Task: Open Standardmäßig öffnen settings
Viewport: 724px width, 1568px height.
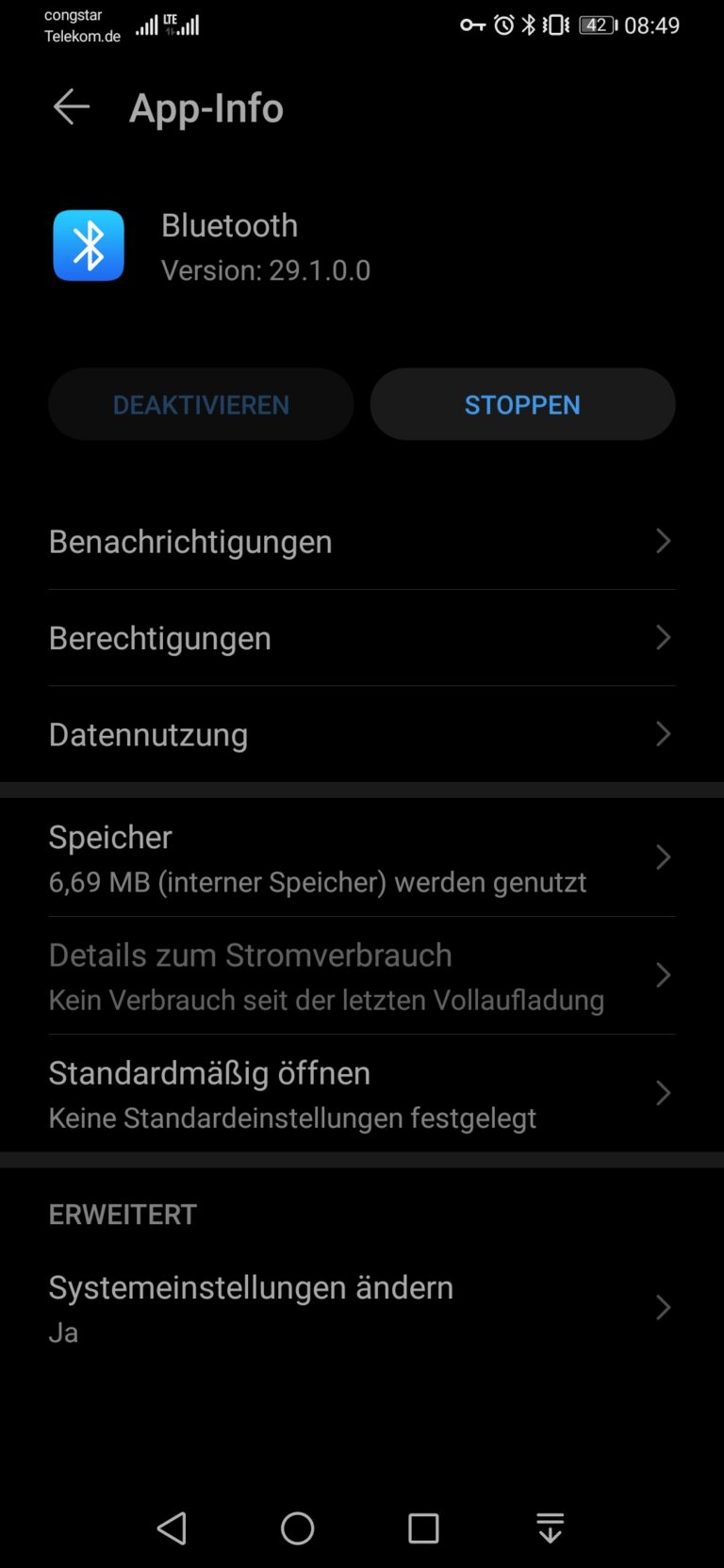Action: pyautogui.click(x=361, y=1093)
